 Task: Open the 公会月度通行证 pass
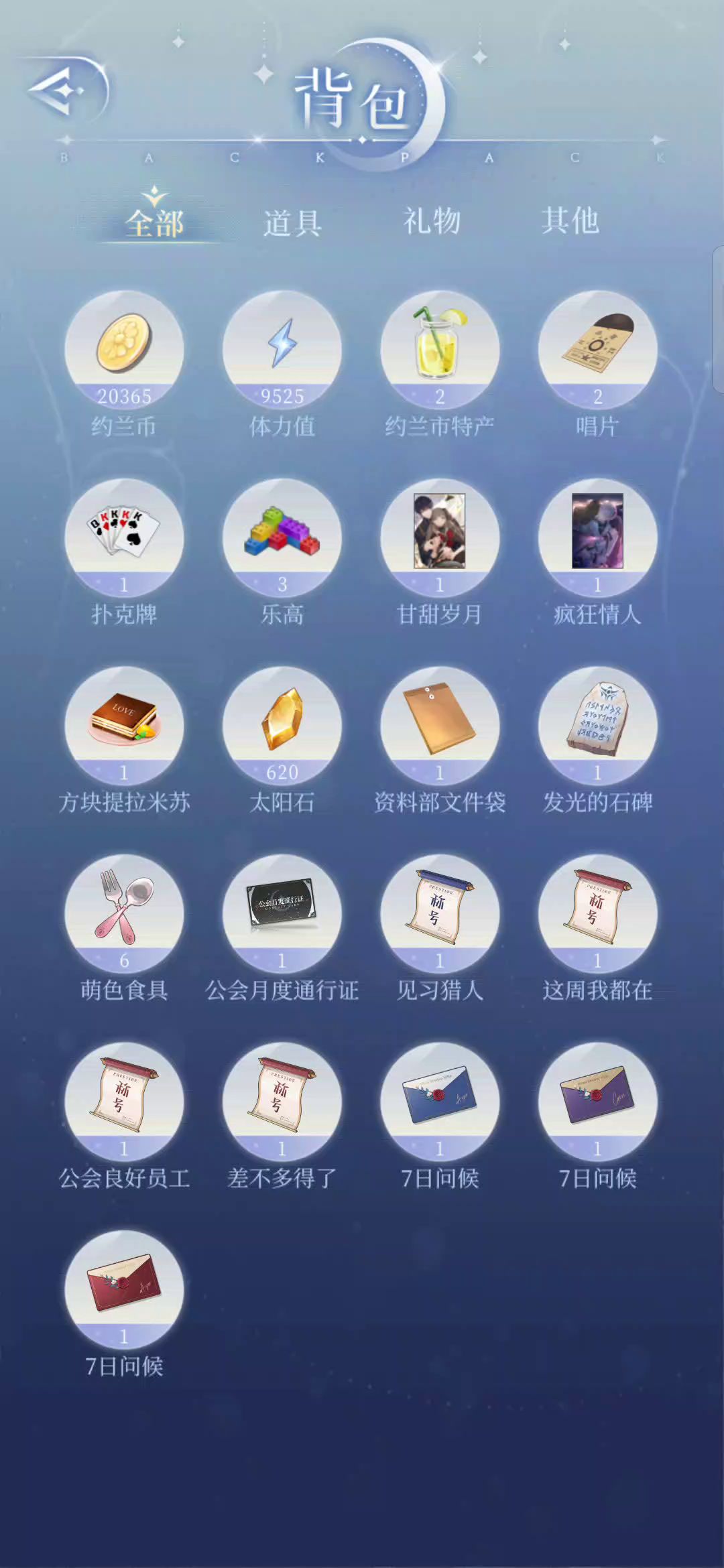tap(282, 913)
